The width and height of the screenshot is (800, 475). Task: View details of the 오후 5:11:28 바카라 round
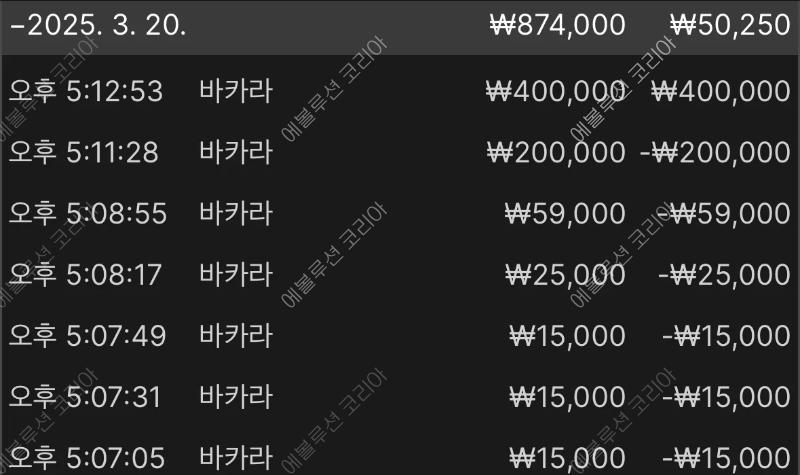[400, 153]
